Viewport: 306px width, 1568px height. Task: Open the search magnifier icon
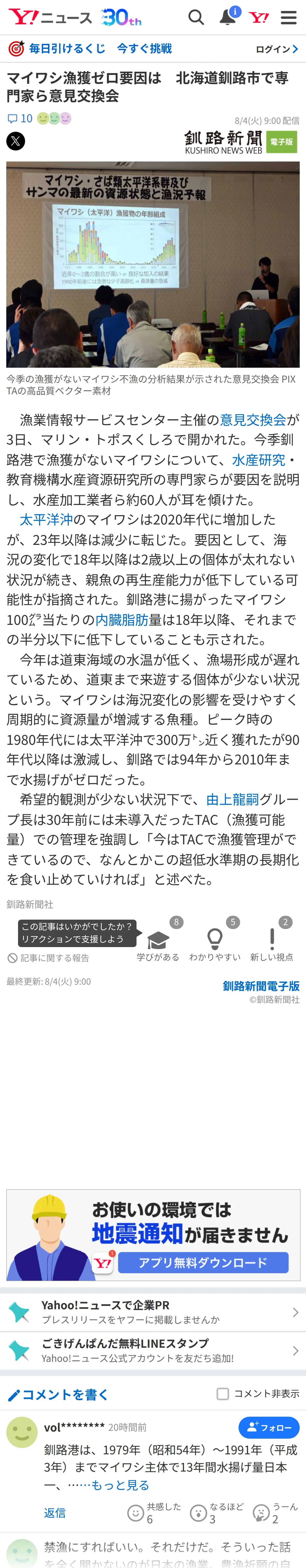pyautogui.click(x=196, y=17)
